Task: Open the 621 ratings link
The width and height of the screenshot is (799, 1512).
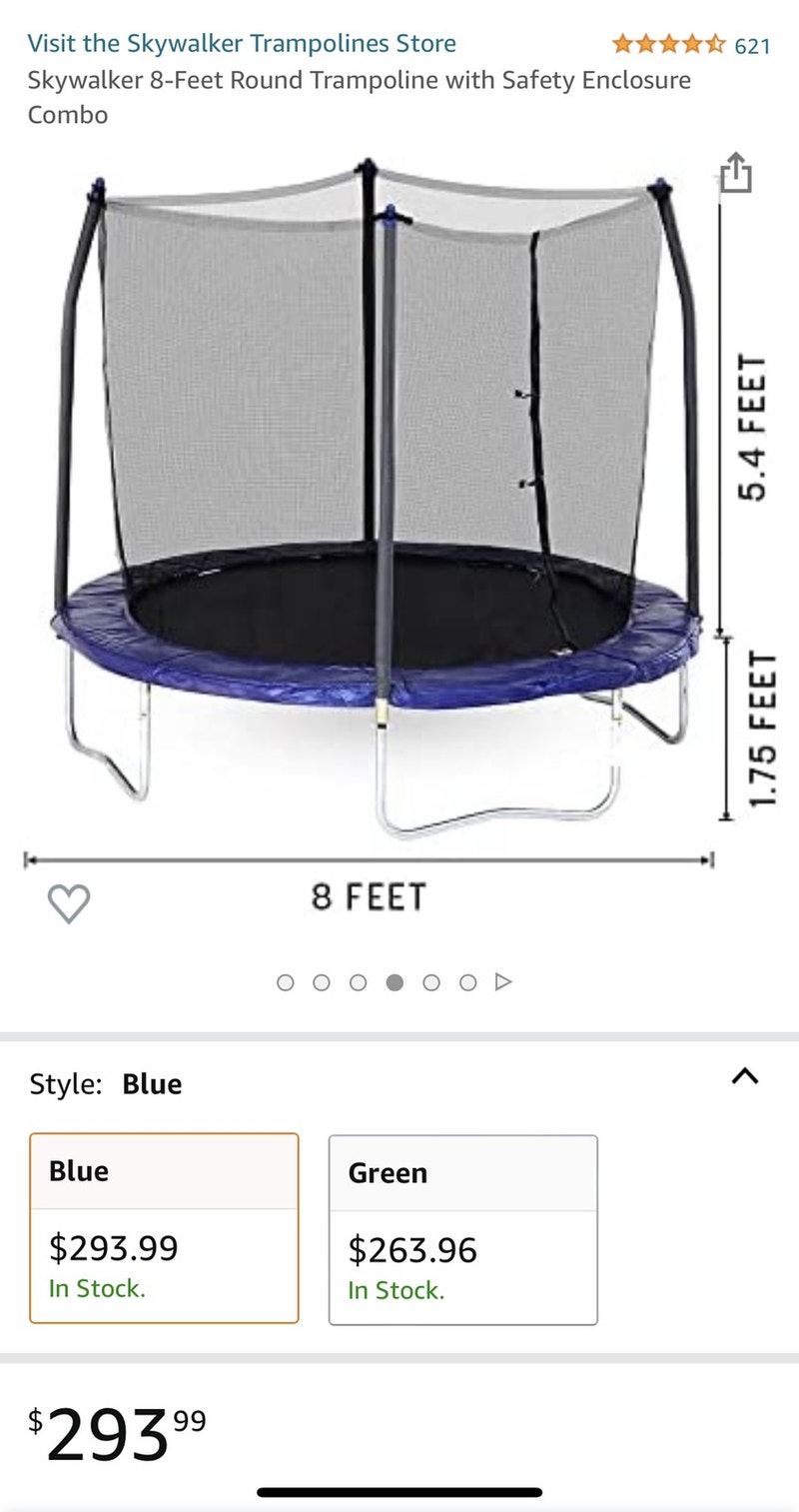Action: coord(756,44)
